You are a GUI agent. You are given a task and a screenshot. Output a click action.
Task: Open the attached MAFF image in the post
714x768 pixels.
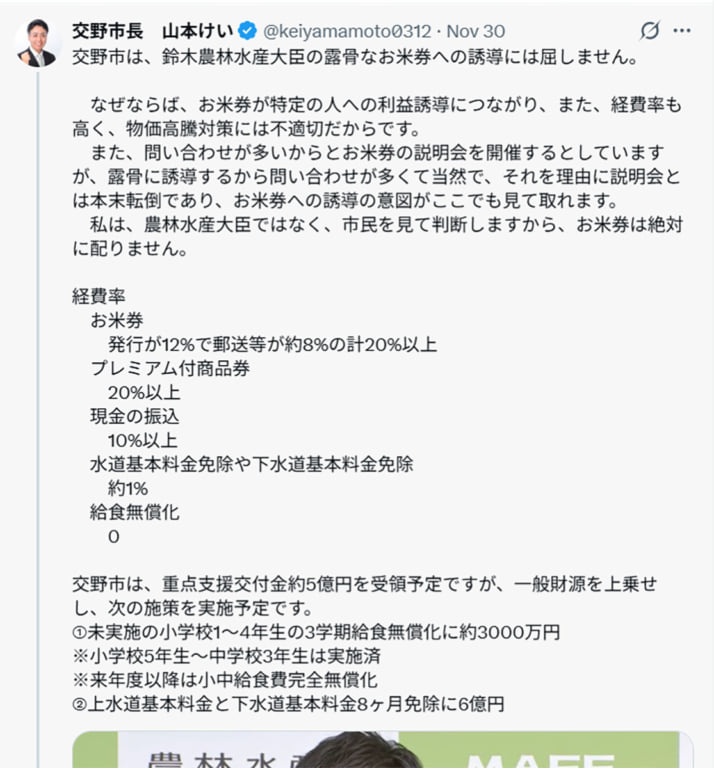click(x=383, y=750)
